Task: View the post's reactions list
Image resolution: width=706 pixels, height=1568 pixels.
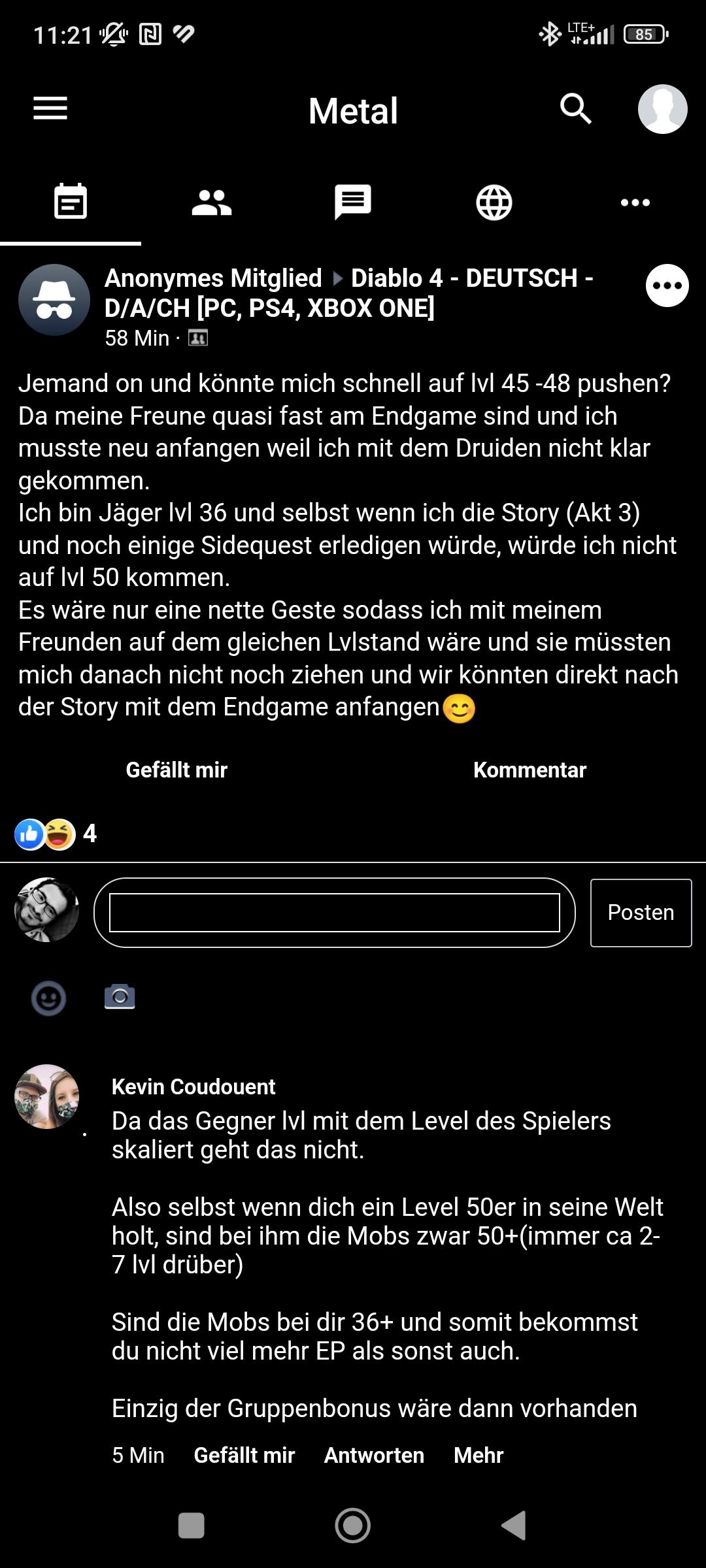Action: [56, 834]
